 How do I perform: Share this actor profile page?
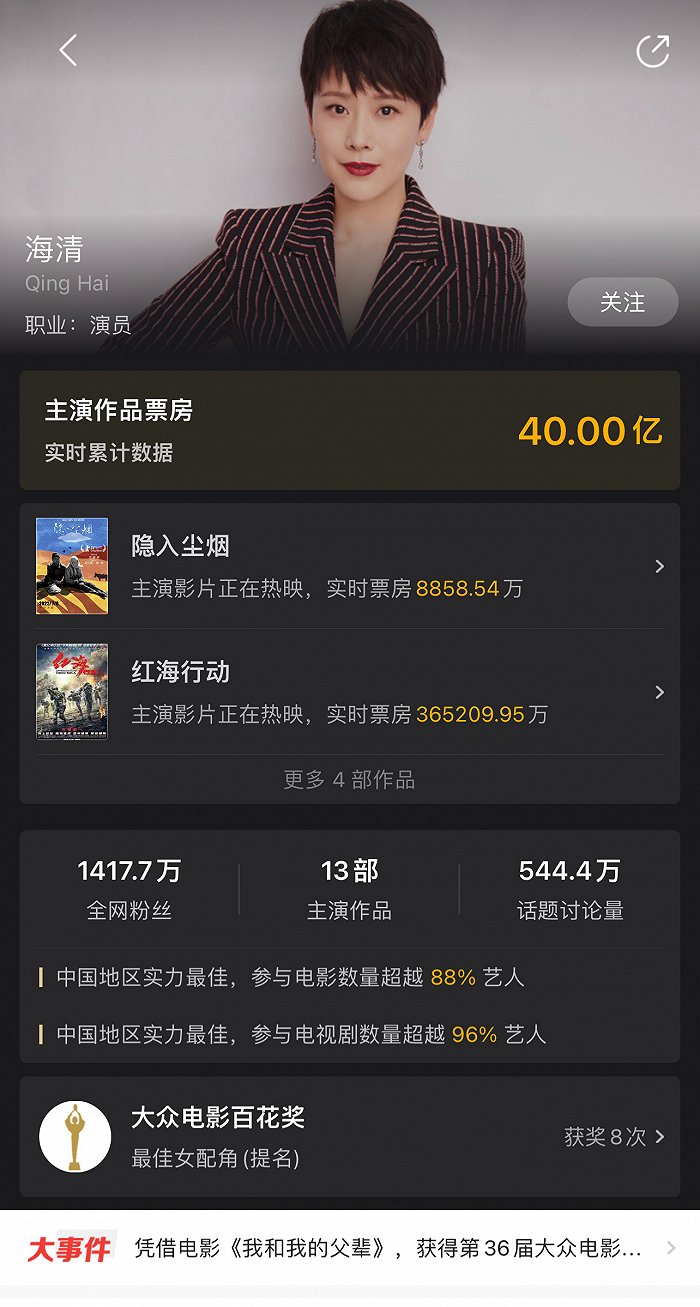tap(652, 51)
